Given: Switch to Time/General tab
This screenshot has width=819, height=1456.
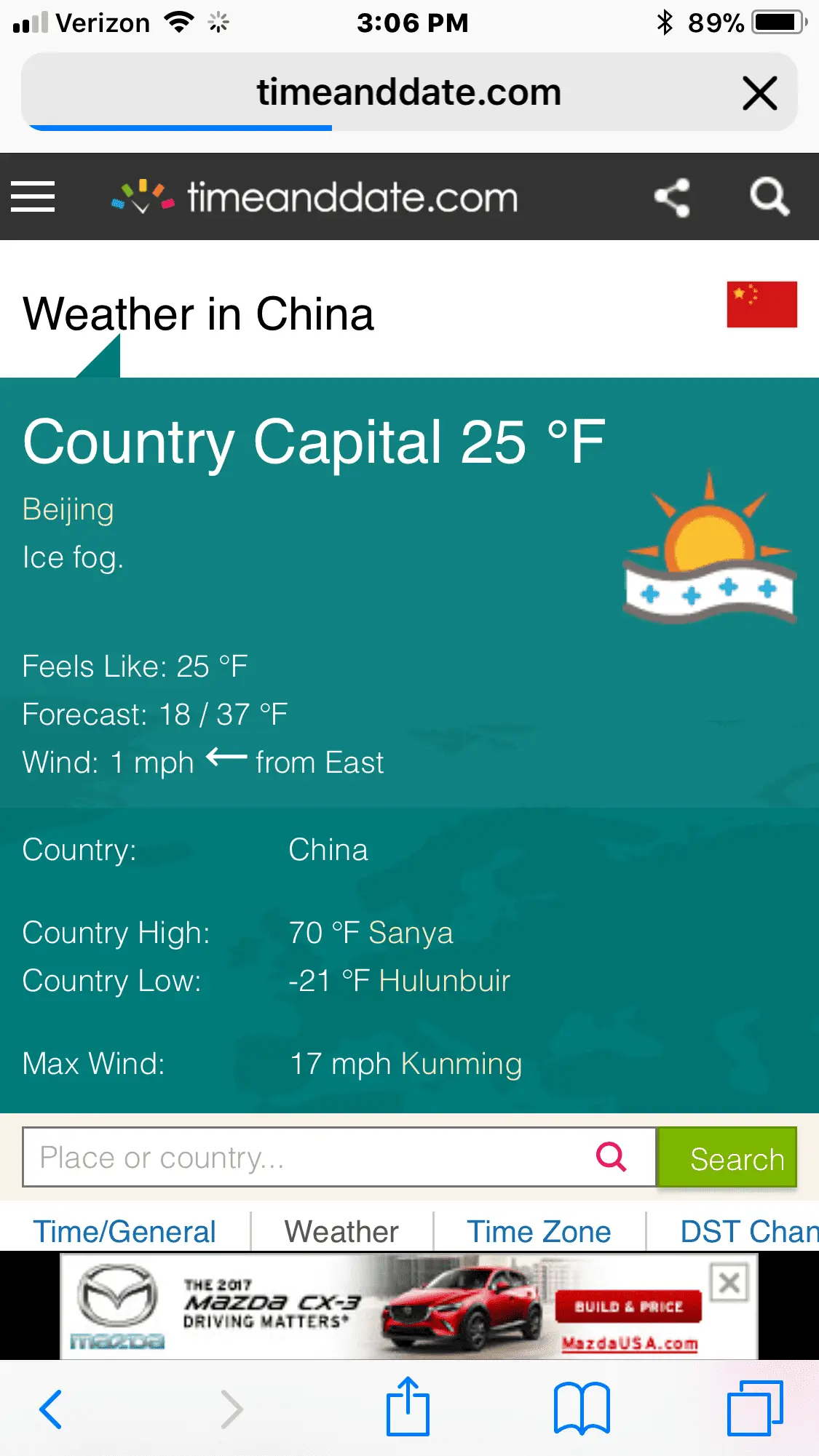Looking at the screenshot, I should coord(124,1232).
